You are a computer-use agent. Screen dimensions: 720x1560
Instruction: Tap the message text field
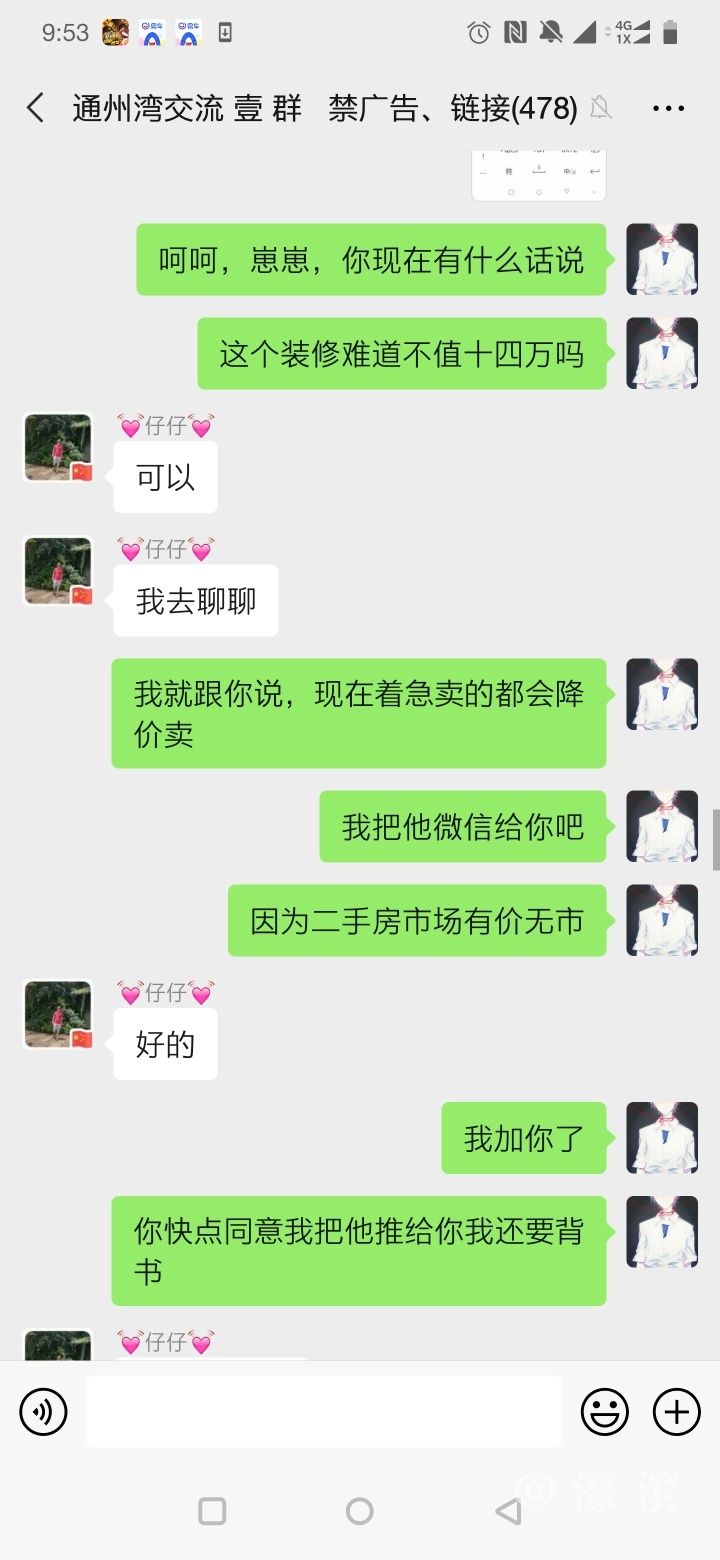point(323,1411)
